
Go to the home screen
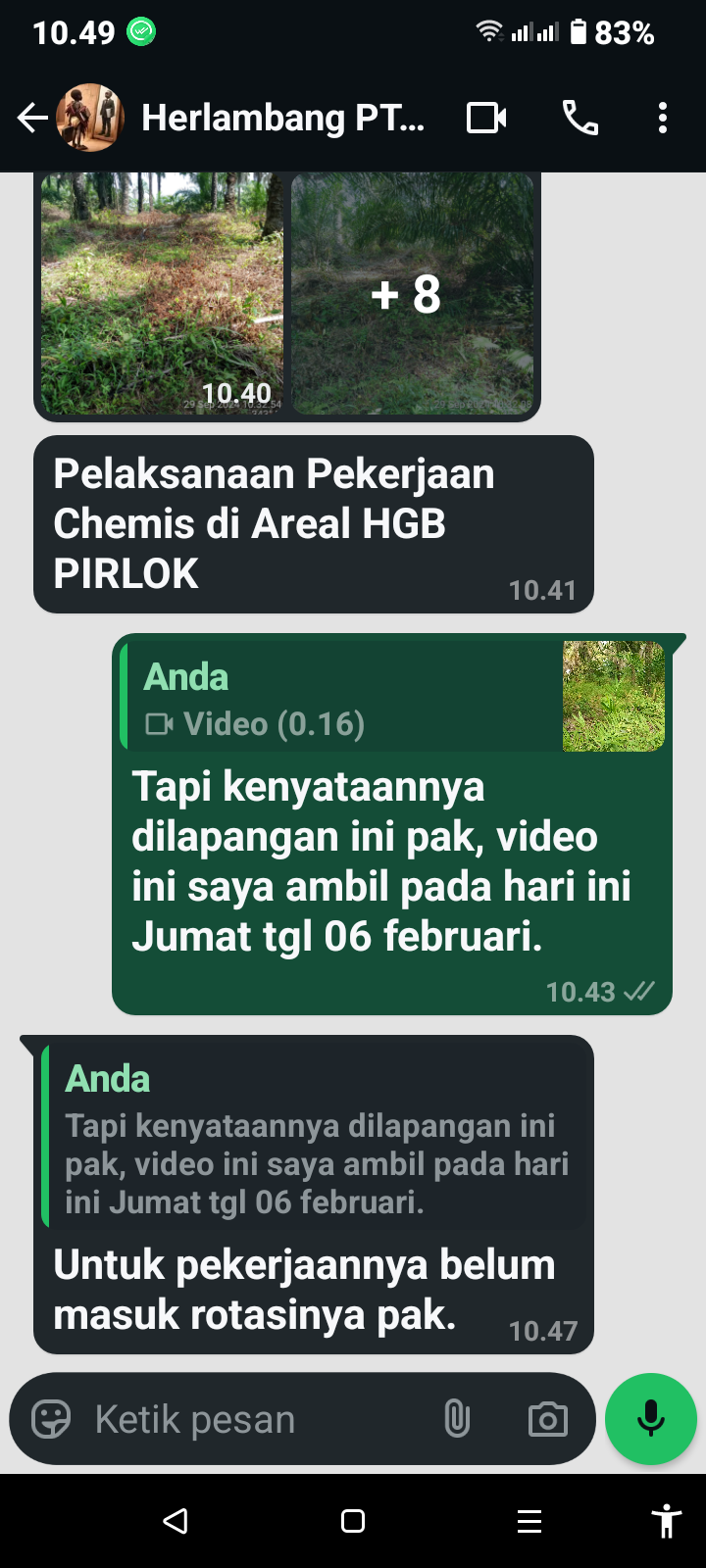click(353, 1521)
